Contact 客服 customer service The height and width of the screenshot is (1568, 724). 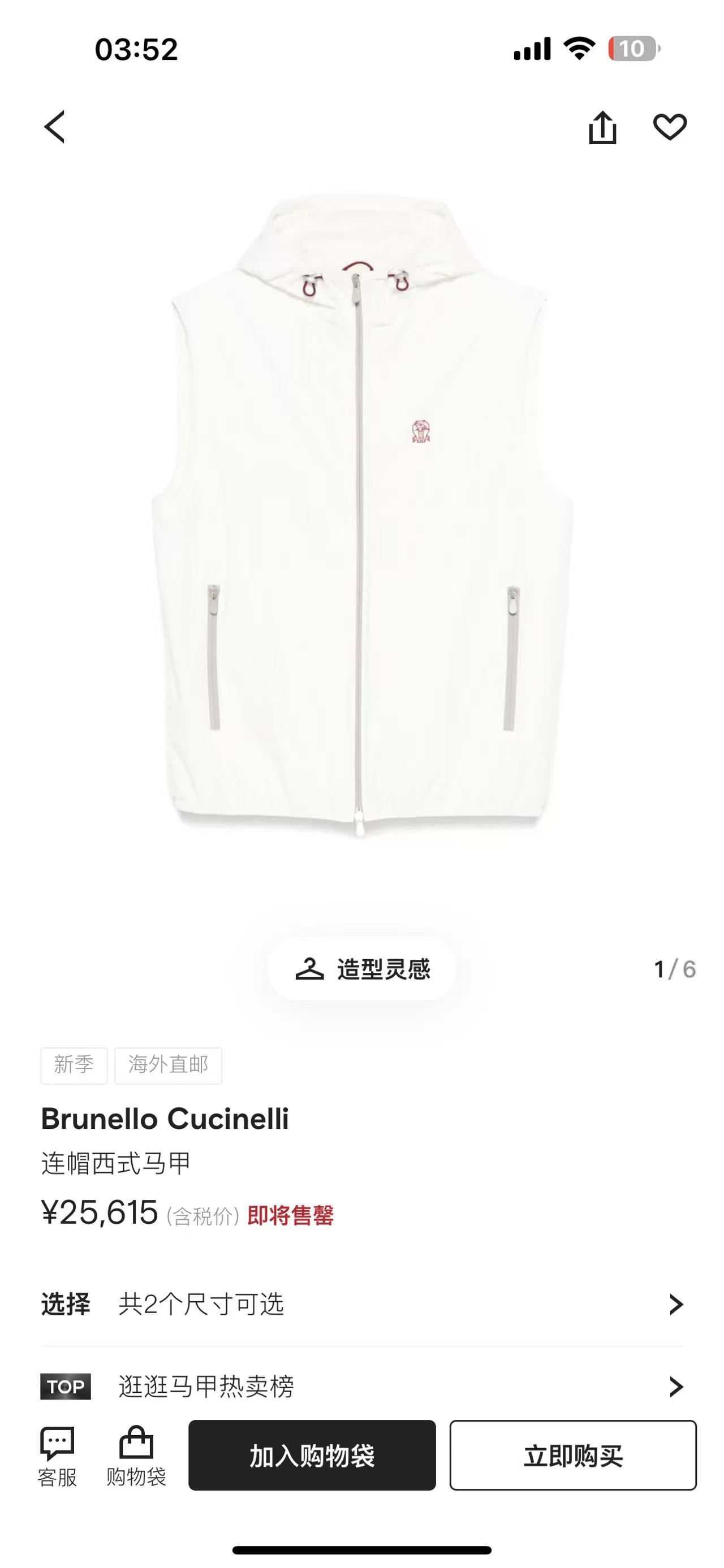pos(57,1456)
